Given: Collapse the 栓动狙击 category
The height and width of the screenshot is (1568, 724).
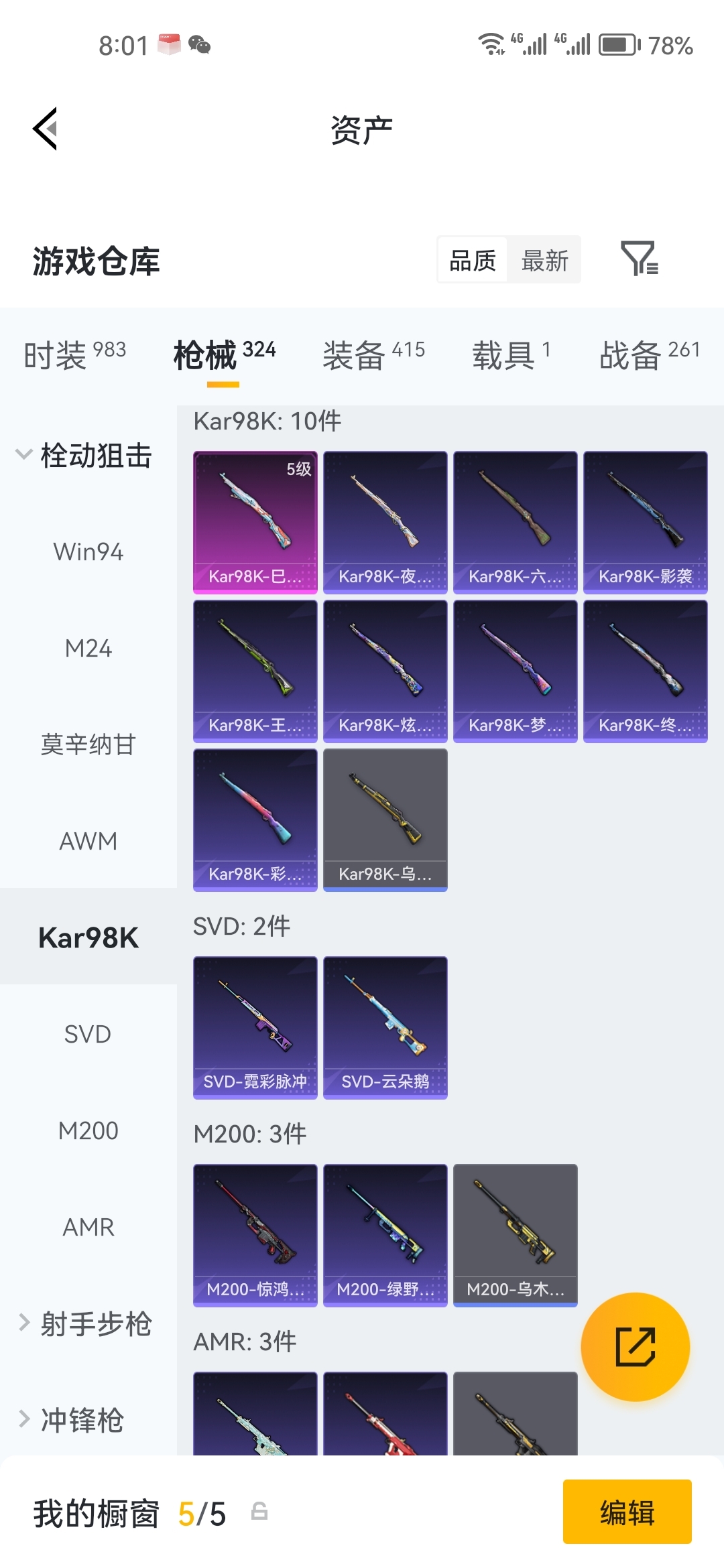Looking at the screenshot, I should coord(84,455).
